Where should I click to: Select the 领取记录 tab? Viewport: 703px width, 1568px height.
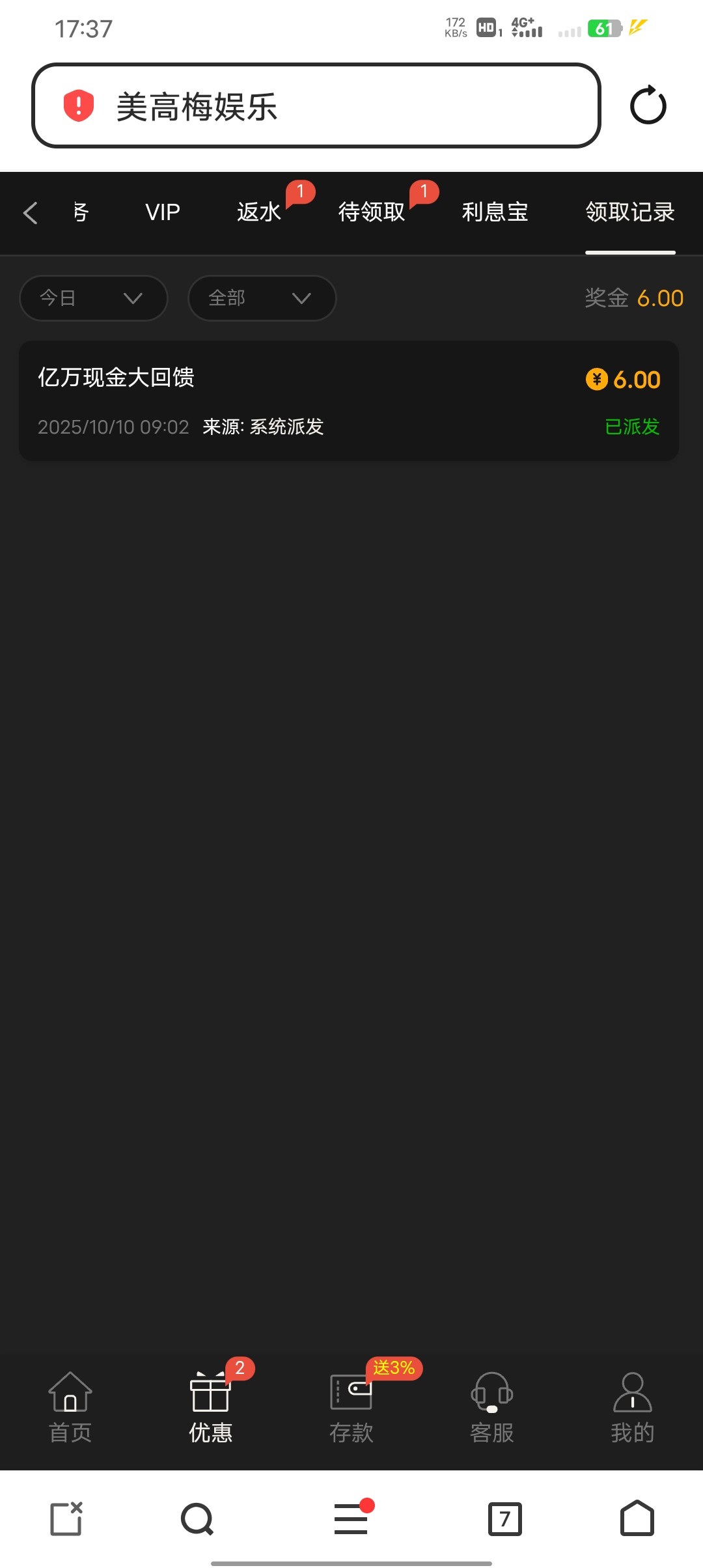(629, 212)
